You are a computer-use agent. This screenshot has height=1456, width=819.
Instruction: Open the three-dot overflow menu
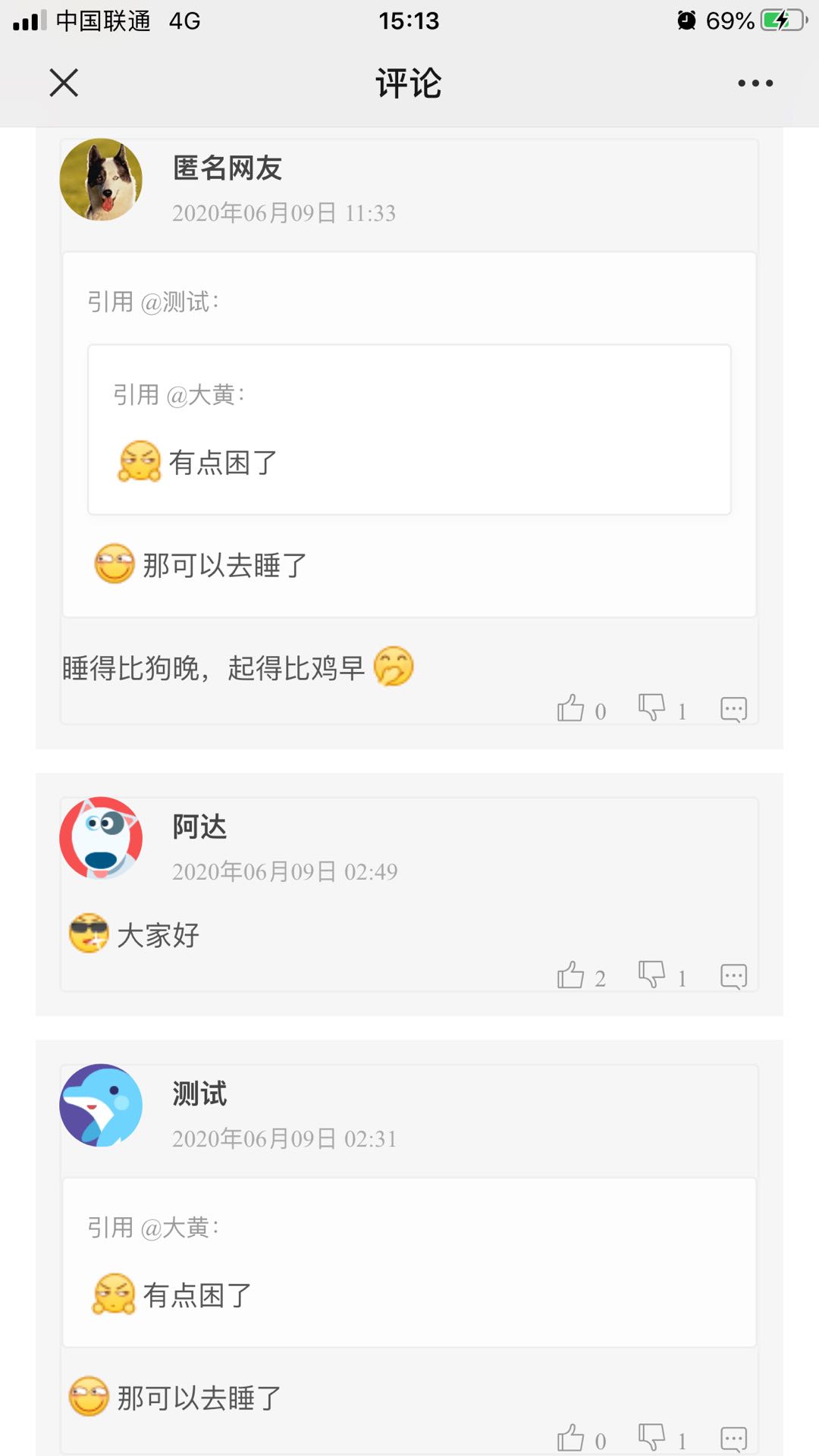(x=755, y=83)
